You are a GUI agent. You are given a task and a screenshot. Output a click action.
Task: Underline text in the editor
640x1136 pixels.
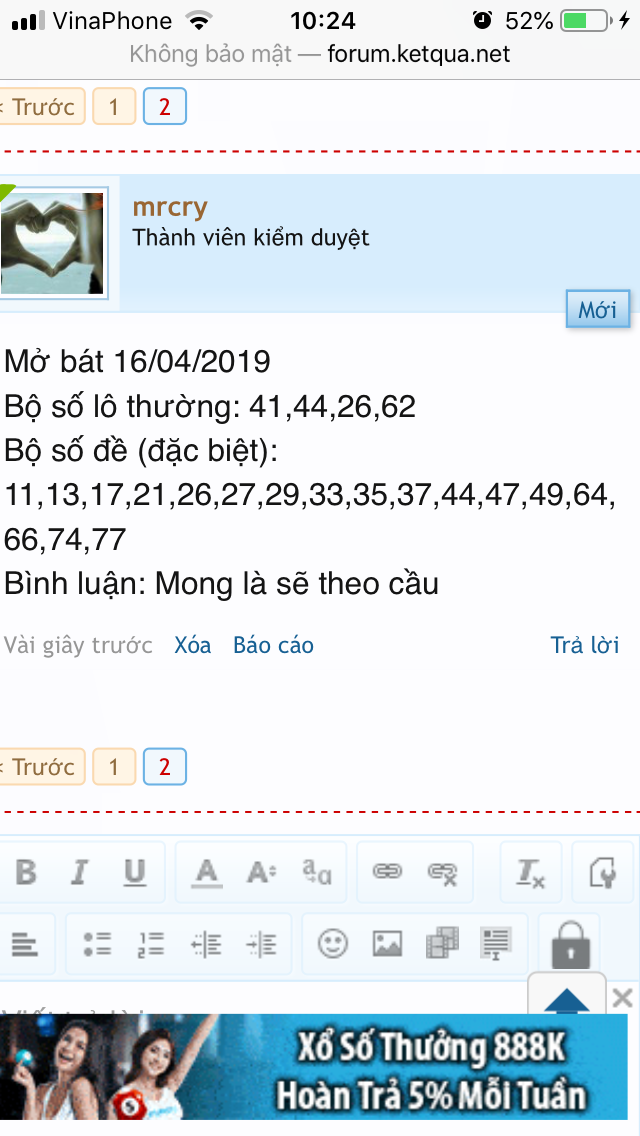click(134, 873)
